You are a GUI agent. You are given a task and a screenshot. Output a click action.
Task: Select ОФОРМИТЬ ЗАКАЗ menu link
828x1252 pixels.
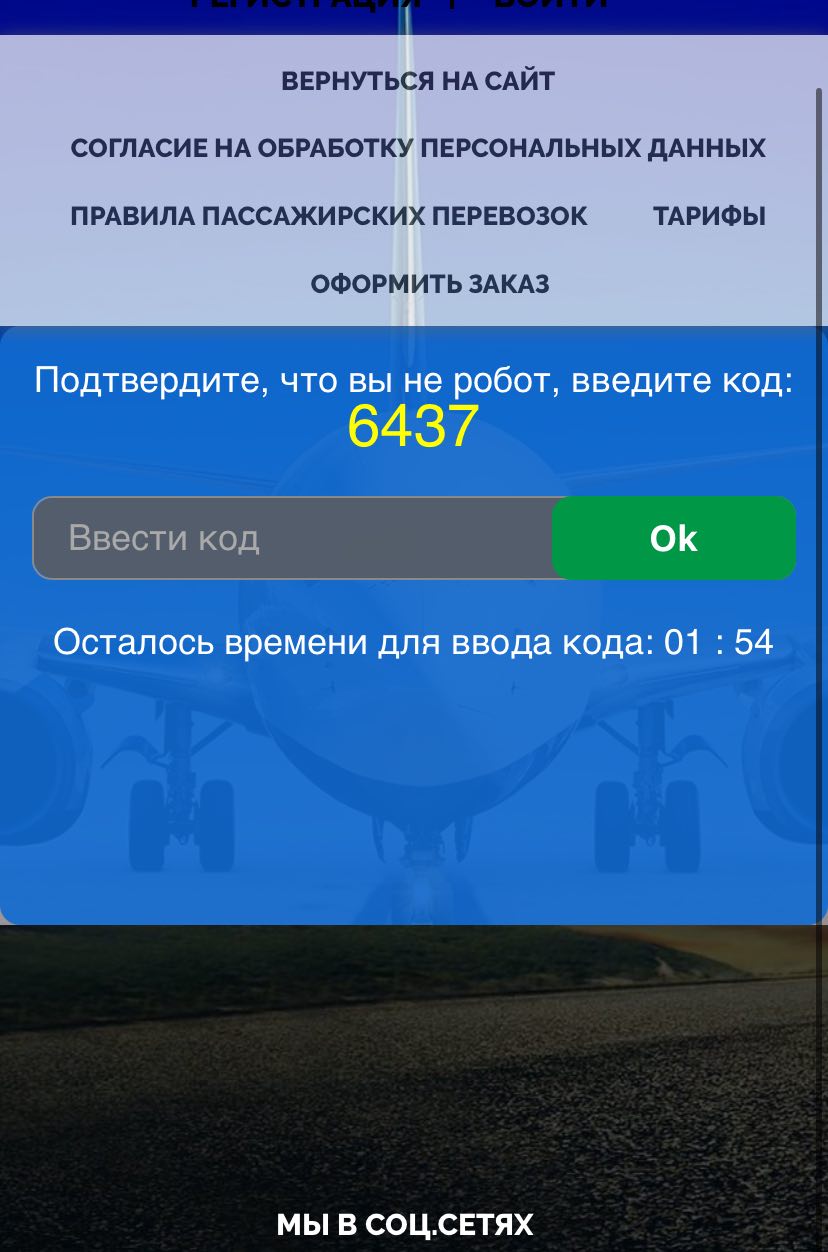[430, 284]
